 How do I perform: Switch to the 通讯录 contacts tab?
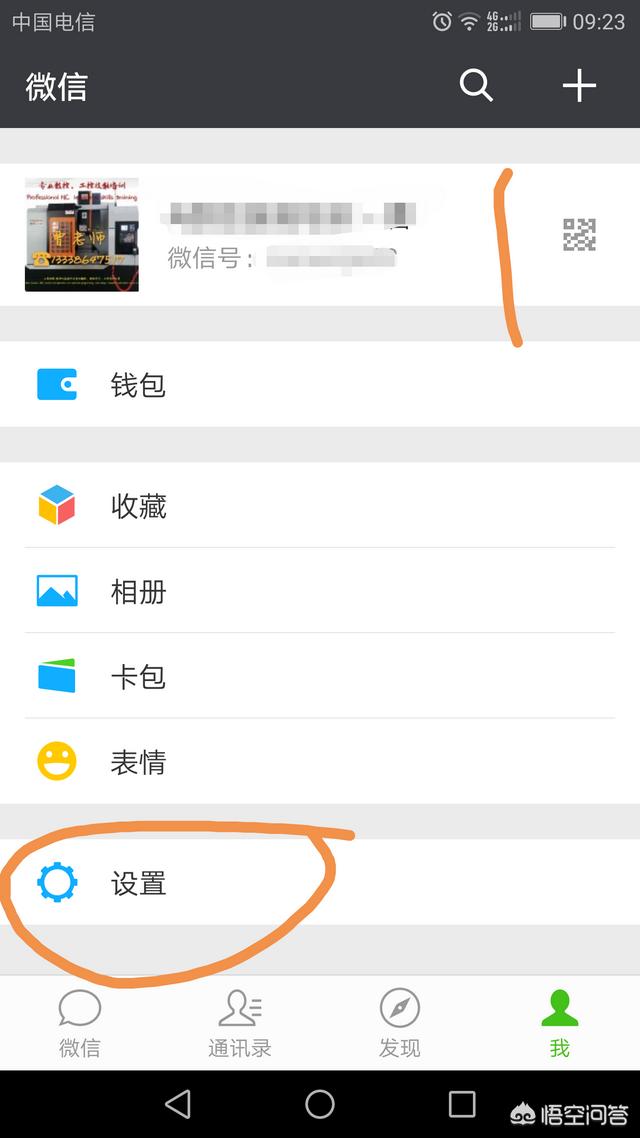[x=240, y=1023]
